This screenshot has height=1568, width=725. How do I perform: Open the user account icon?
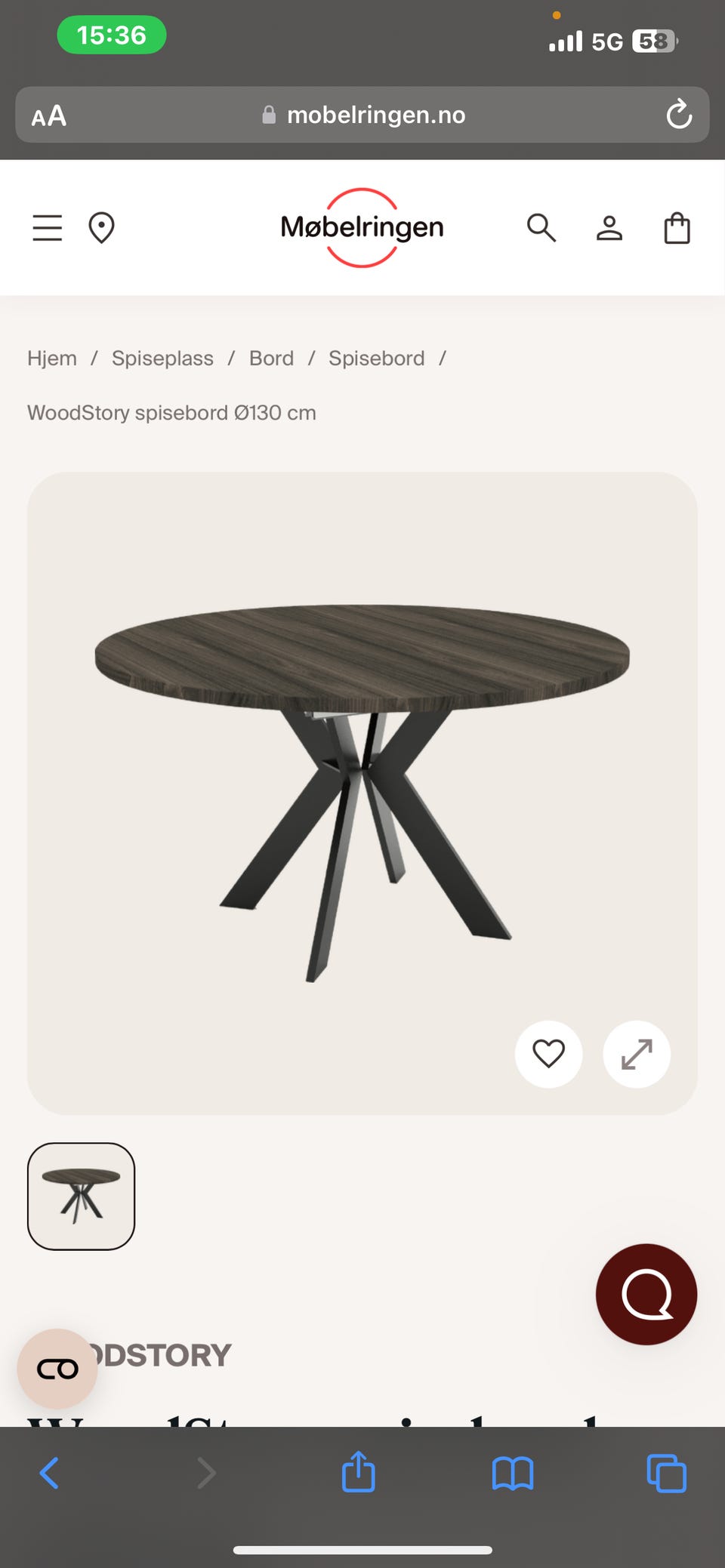609,227
